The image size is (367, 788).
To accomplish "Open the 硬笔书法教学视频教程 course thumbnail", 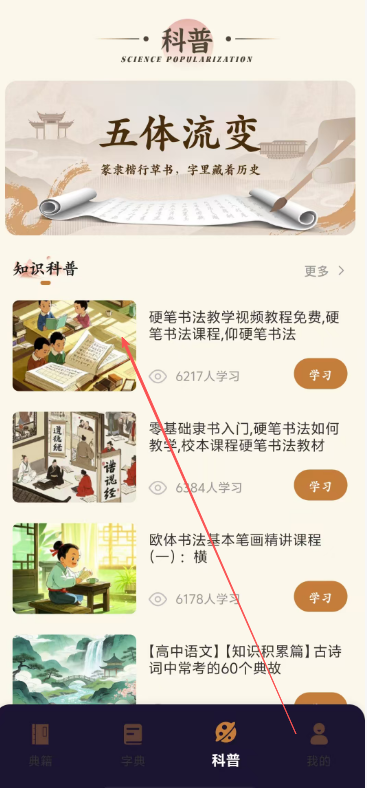I will (74, 346).
